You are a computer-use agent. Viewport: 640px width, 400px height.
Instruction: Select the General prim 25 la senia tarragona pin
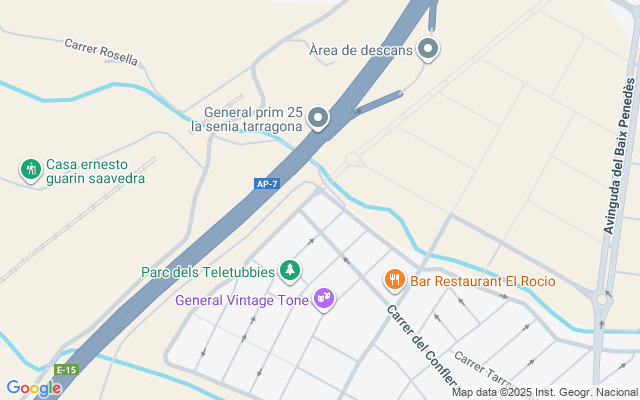pyautogui.click(x=318, y=119)
